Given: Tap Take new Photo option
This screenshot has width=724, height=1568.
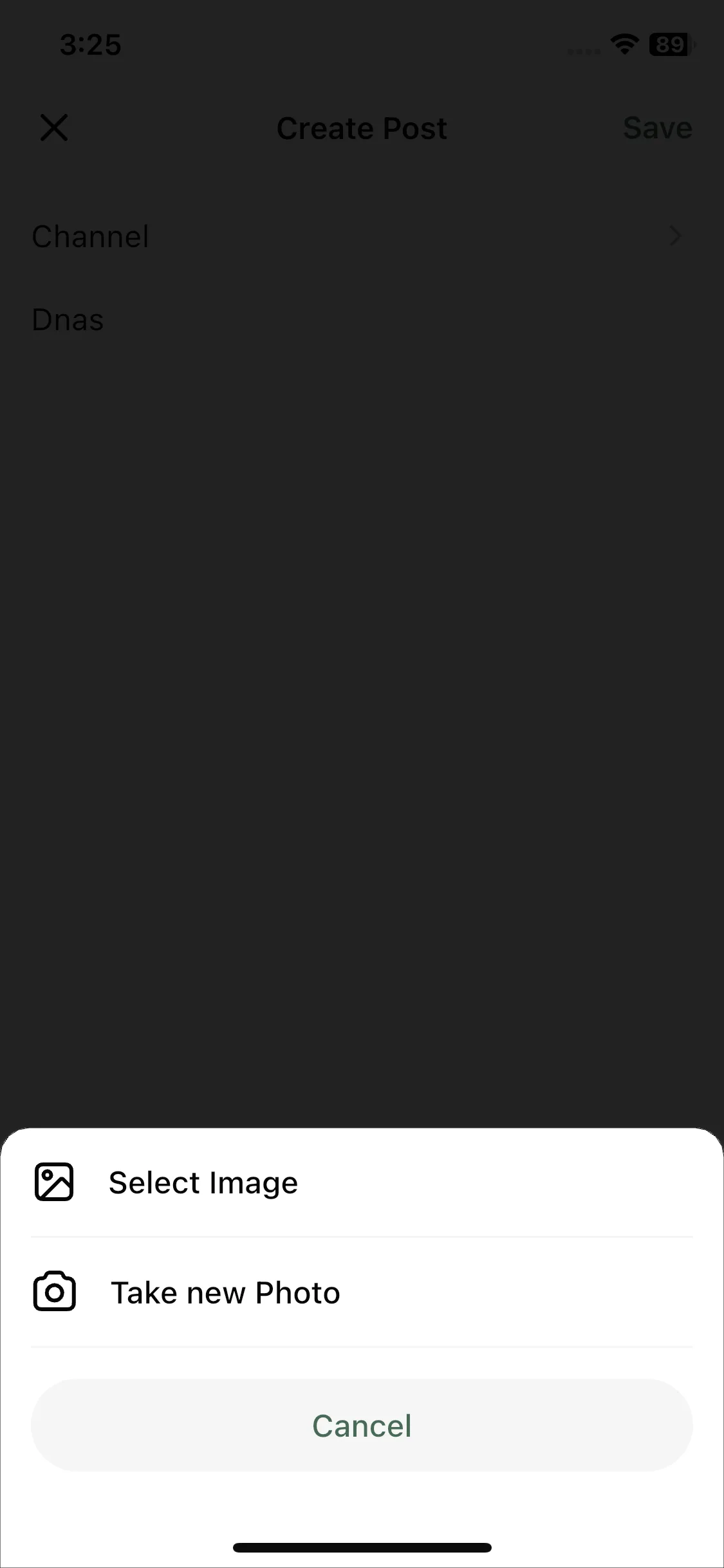Looking at the screenshot, I should coord(225,1293).
